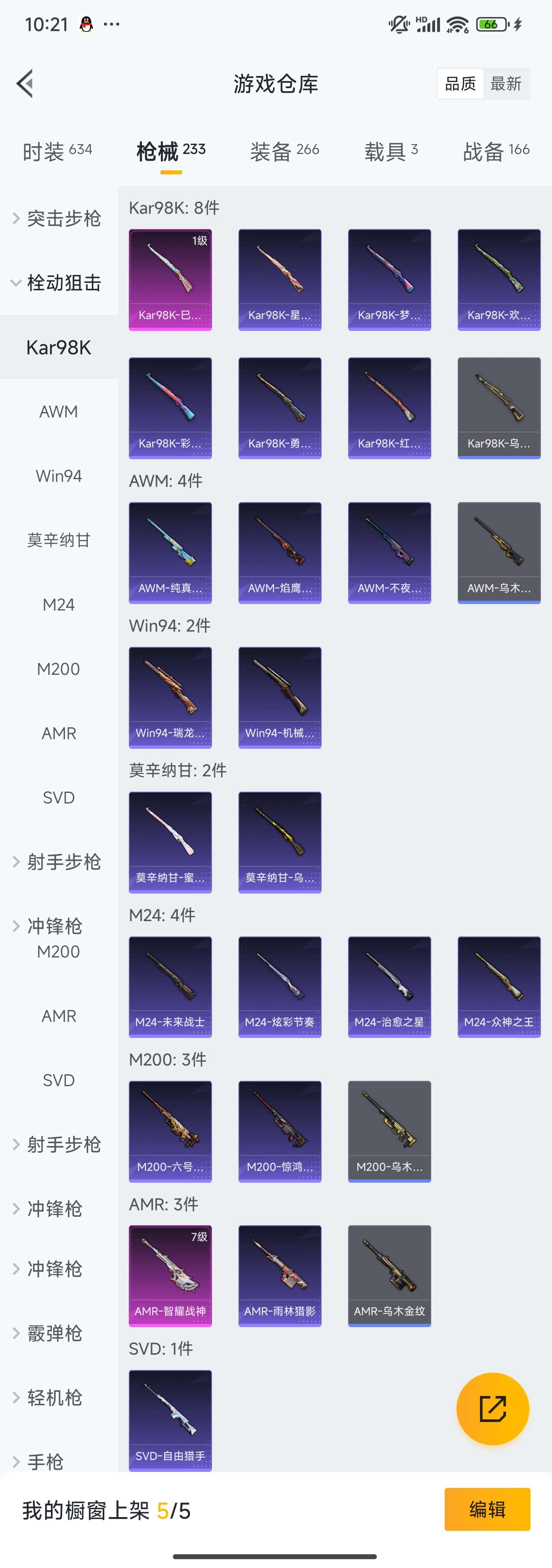Select AWM in the sidebar
The height and width of the screenshot is (1568, 552).
(59, 411)
